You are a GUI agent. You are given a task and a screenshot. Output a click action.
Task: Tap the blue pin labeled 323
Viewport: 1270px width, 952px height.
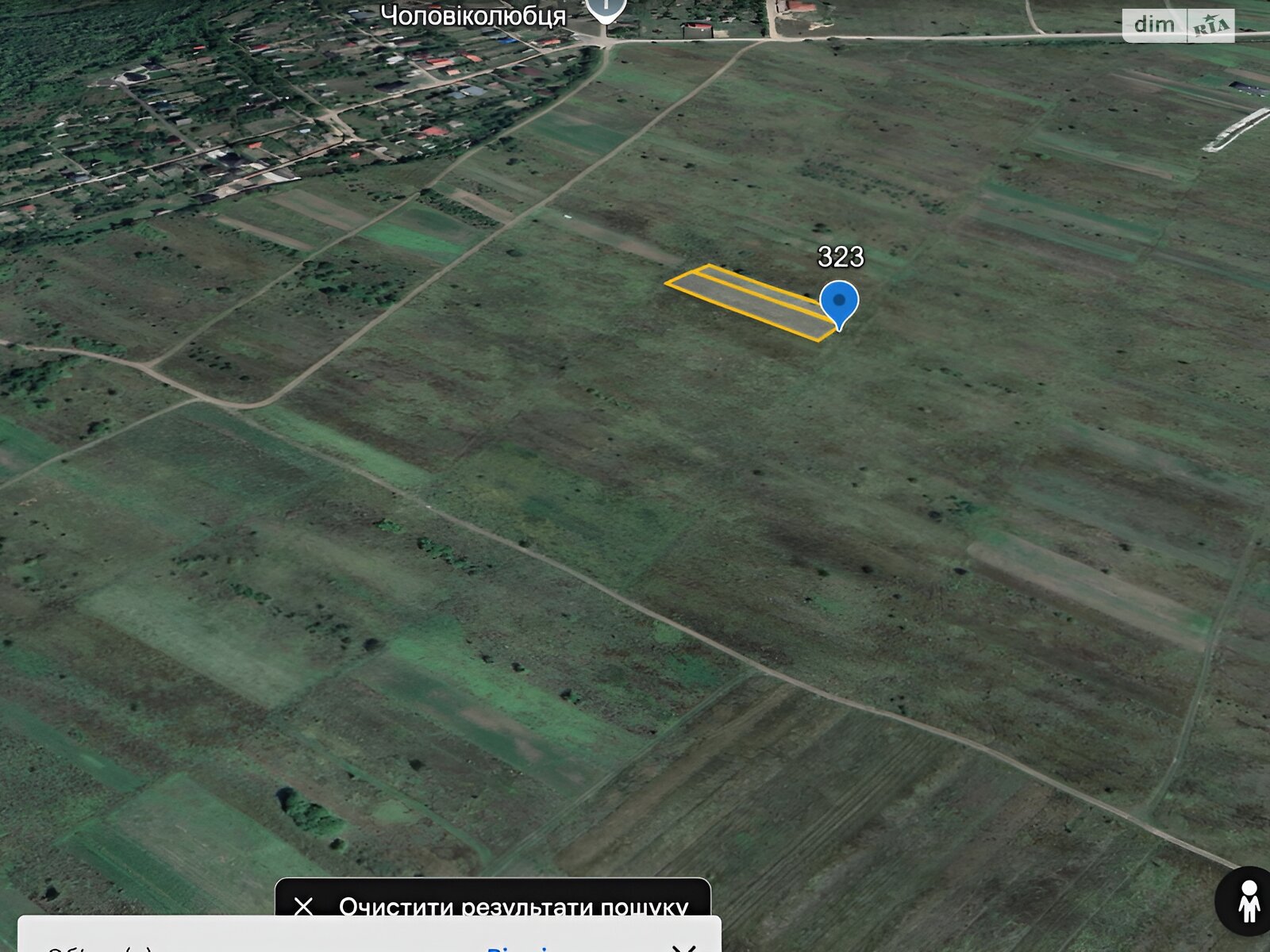click(x=839, y=303)
